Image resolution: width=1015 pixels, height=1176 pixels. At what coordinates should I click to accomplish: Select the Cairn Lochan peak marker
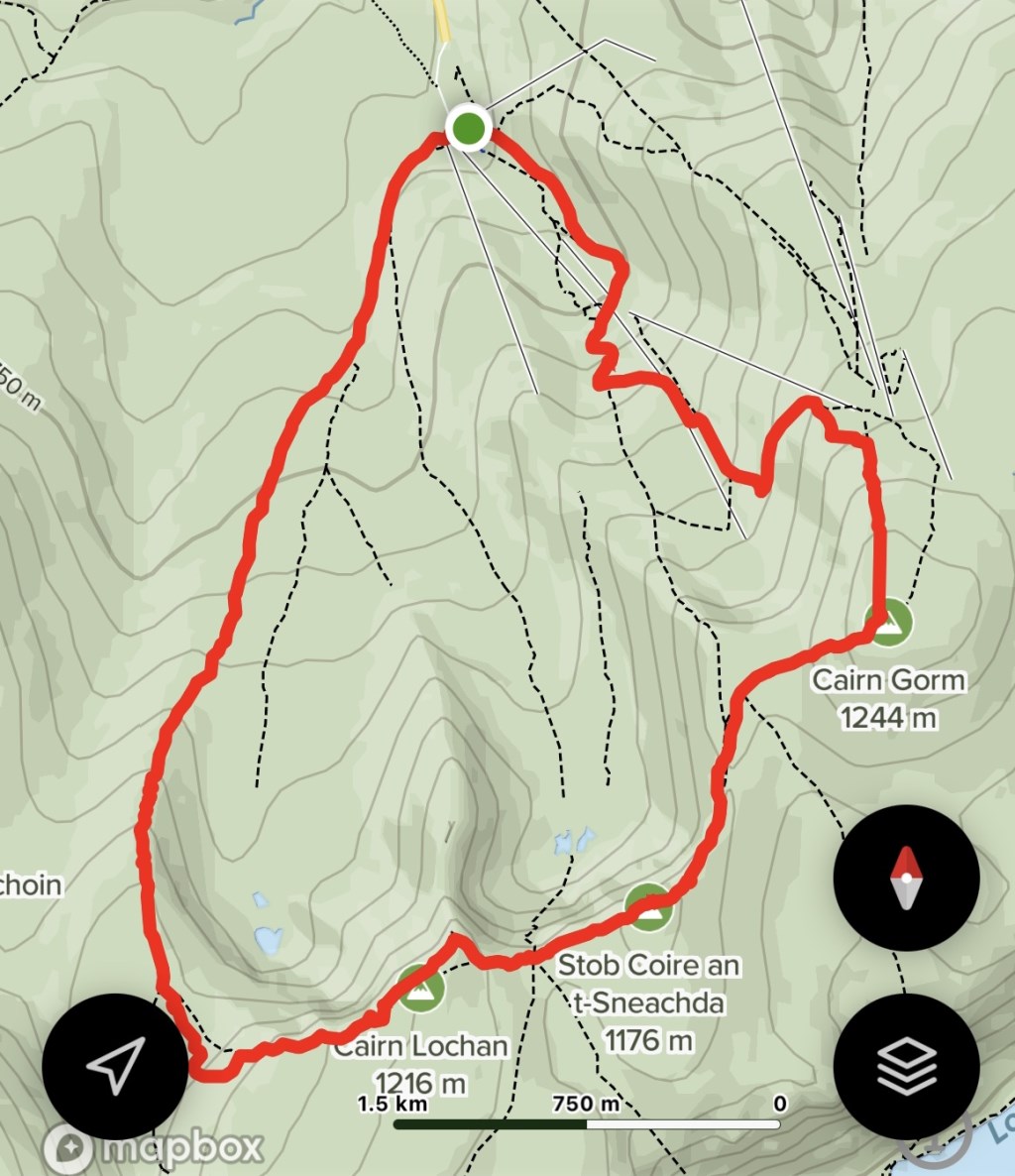(420, 989)
